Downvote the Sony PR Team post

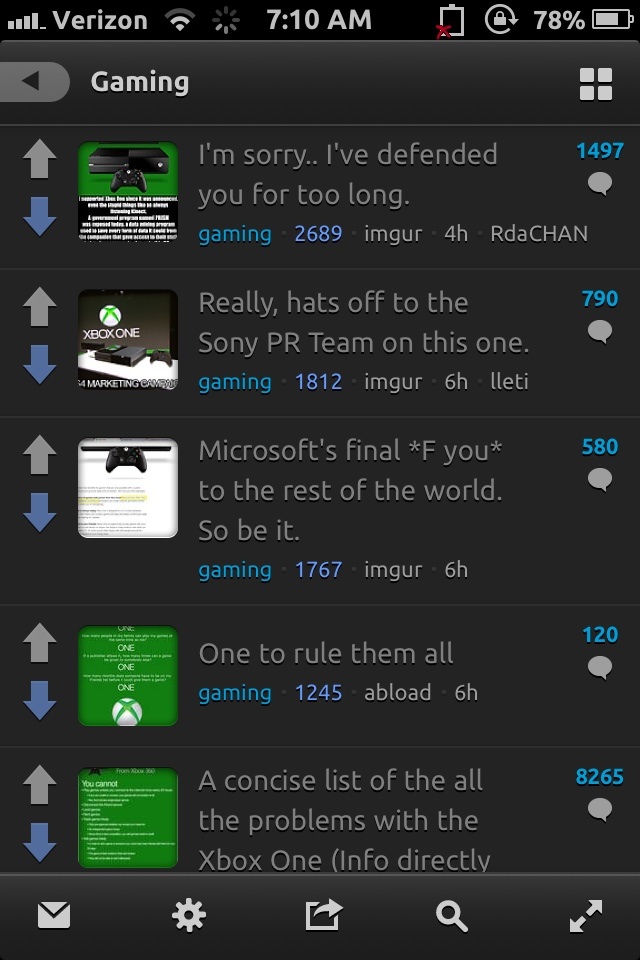coord(40,364)
